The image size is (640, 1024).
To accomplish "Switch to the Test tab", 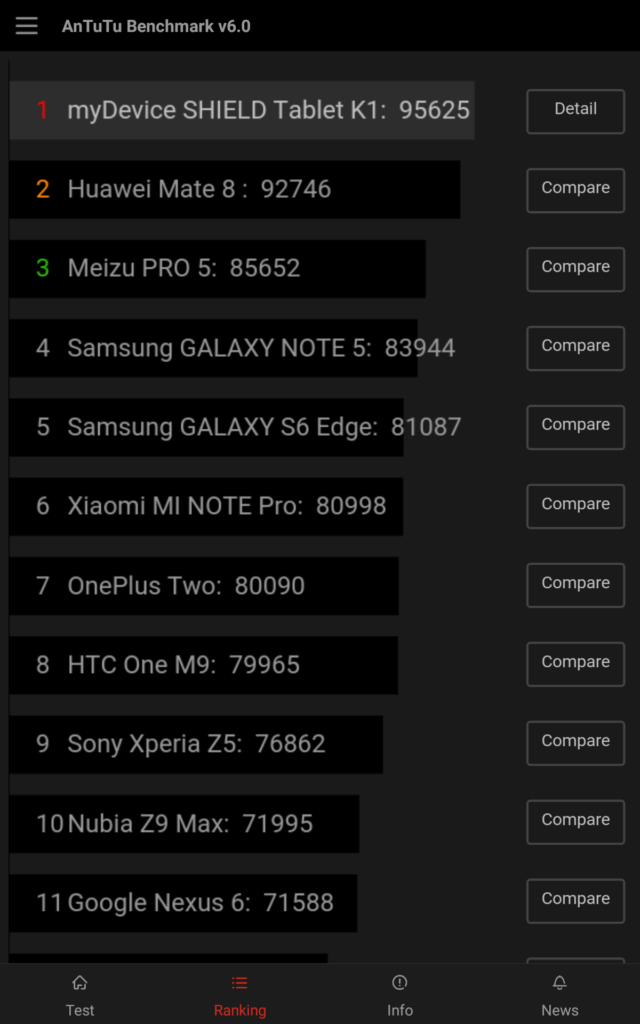I will point(80,995).
